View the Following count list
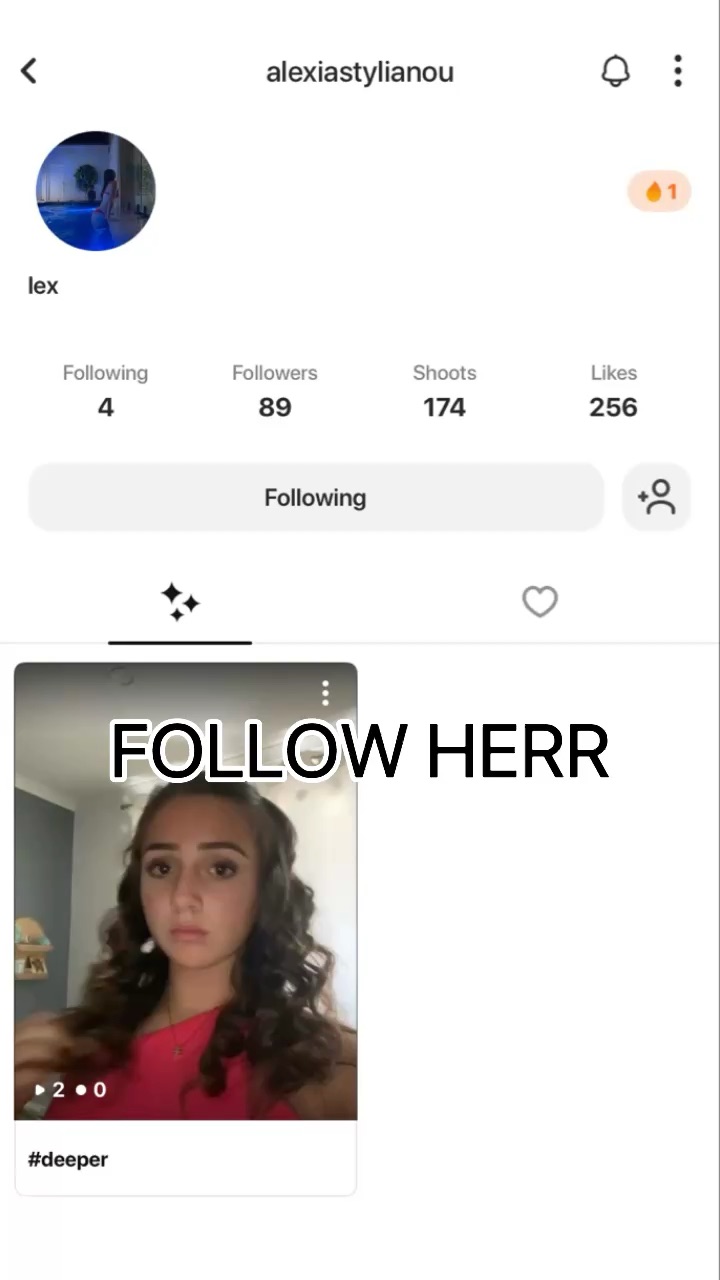This screenshot has height=1280, width=720. pos(105,391)
